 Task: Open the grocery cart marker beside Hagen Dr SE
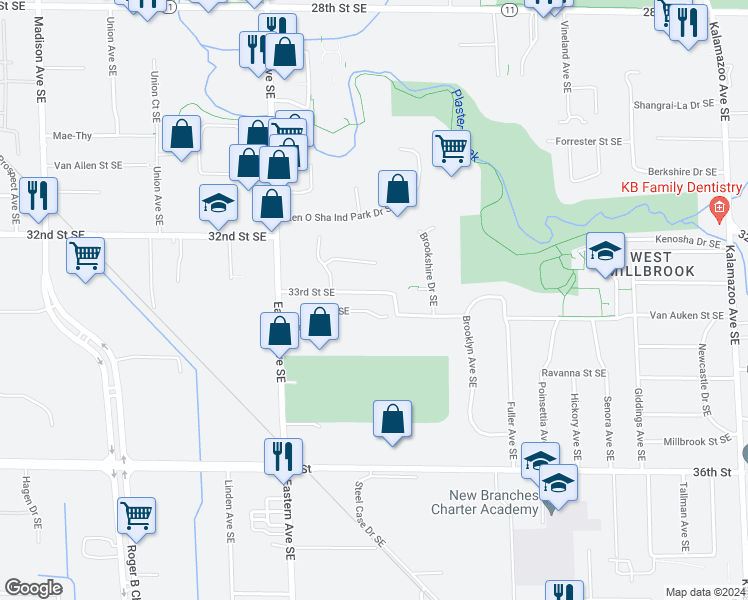pos(137,516)
